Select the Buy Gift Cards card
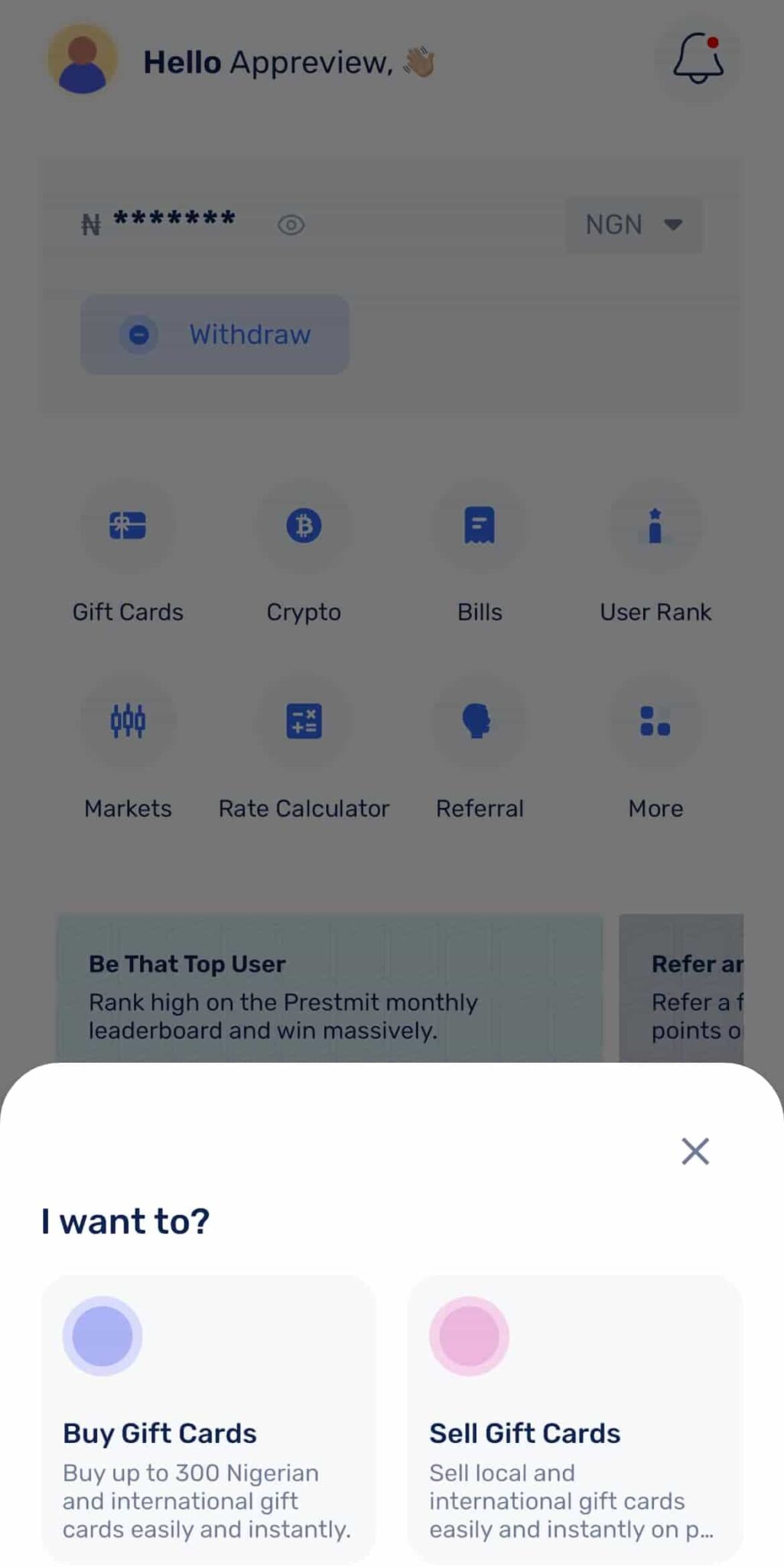 [208, 1419]
